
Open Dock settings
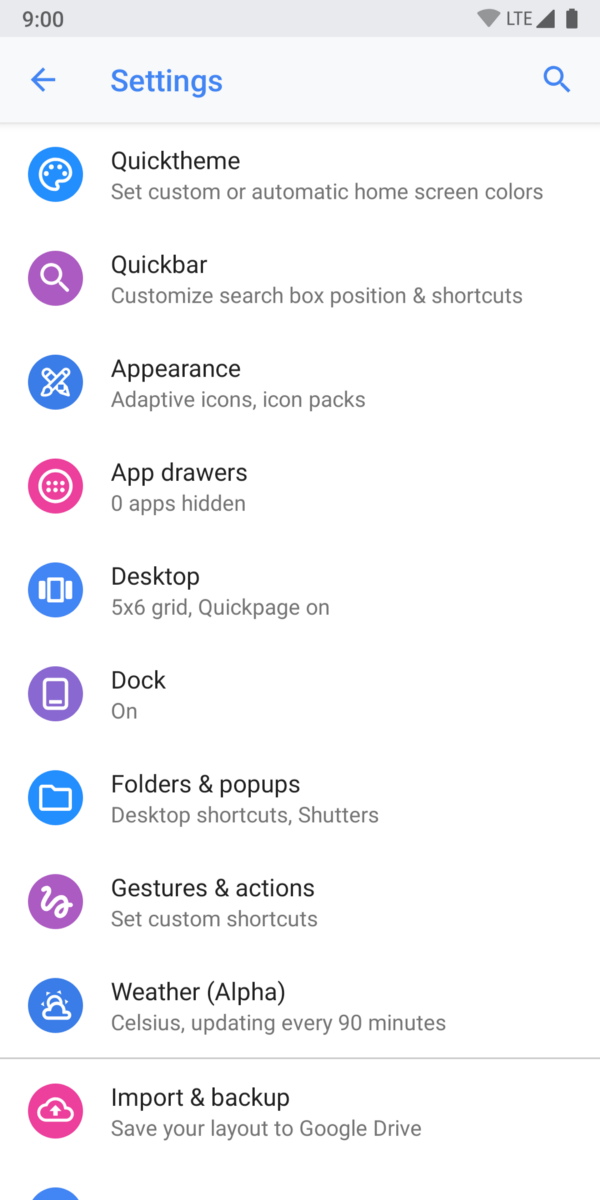tap(300, 695)
